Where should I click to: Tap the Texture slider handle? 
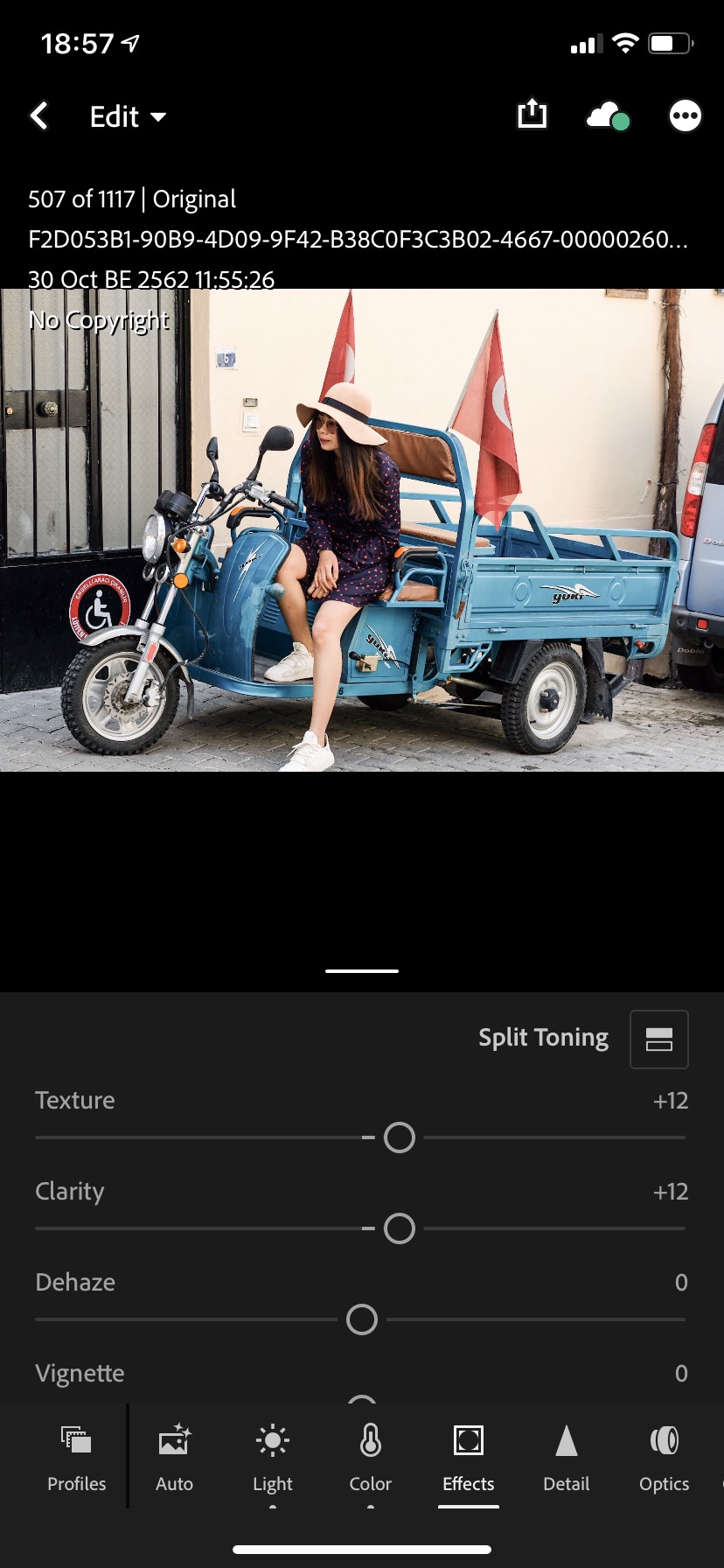[400, 1137]
